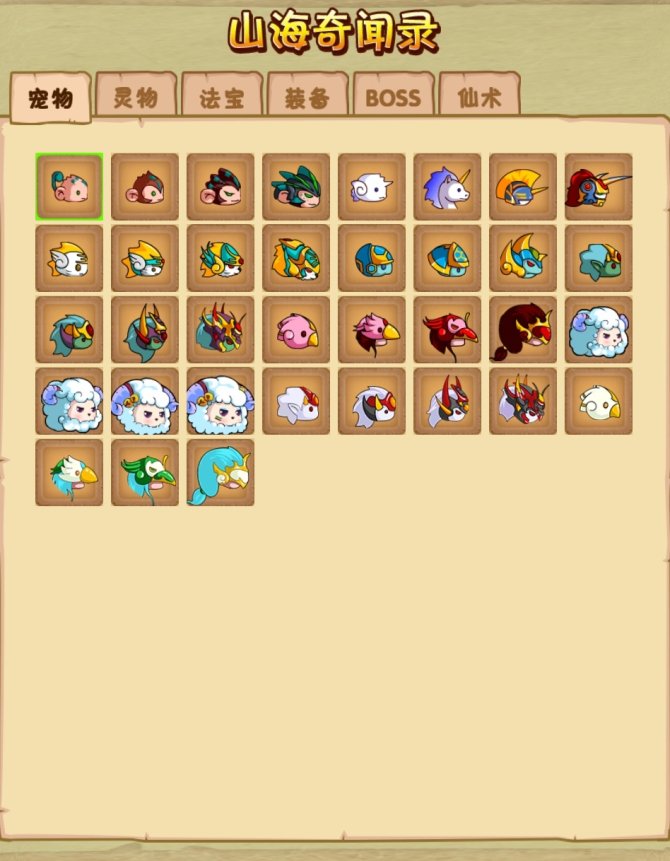Open the plain white chick pet
Image resolution: width=670 pixels, height=861 pixels.
point(598,401)
